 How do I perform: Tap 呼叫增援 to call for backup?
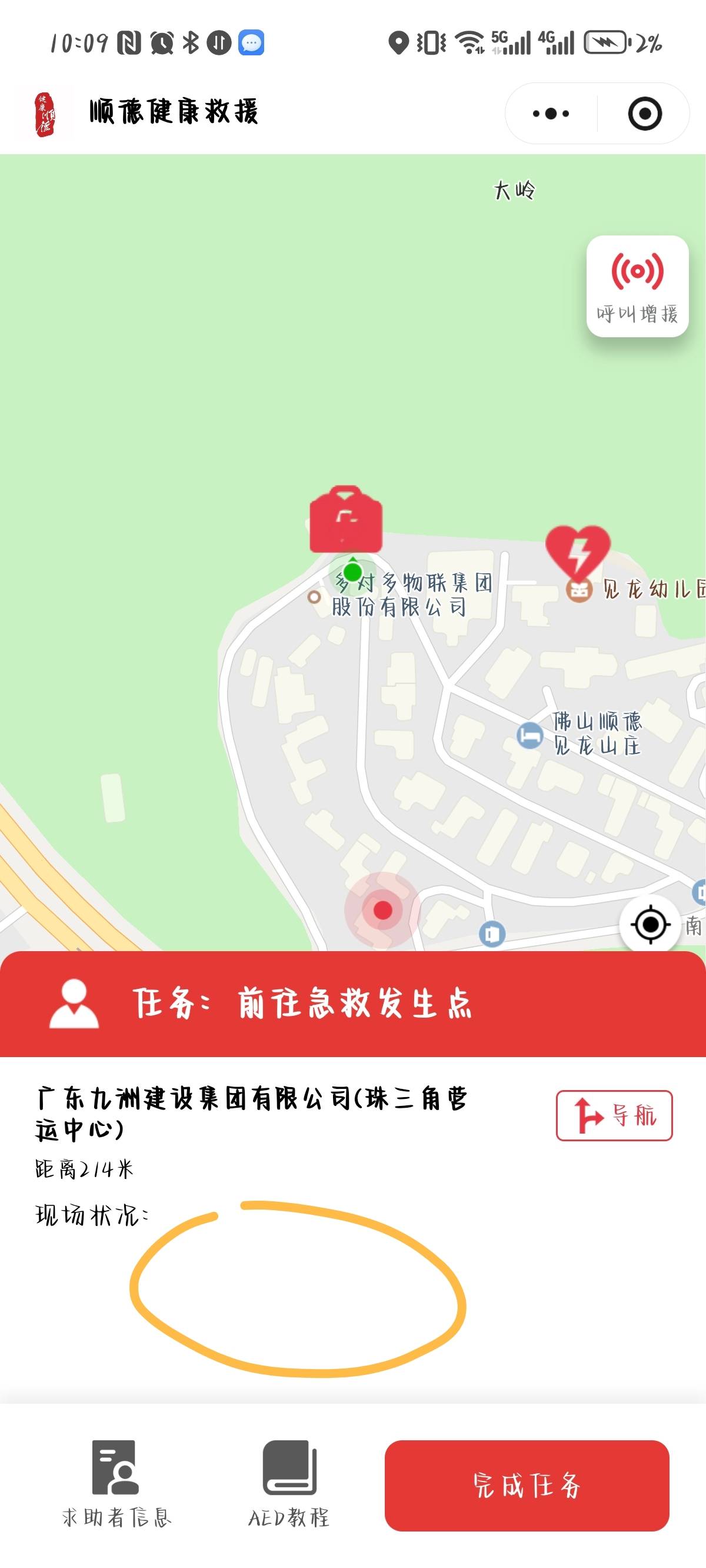tap(637, 286)
